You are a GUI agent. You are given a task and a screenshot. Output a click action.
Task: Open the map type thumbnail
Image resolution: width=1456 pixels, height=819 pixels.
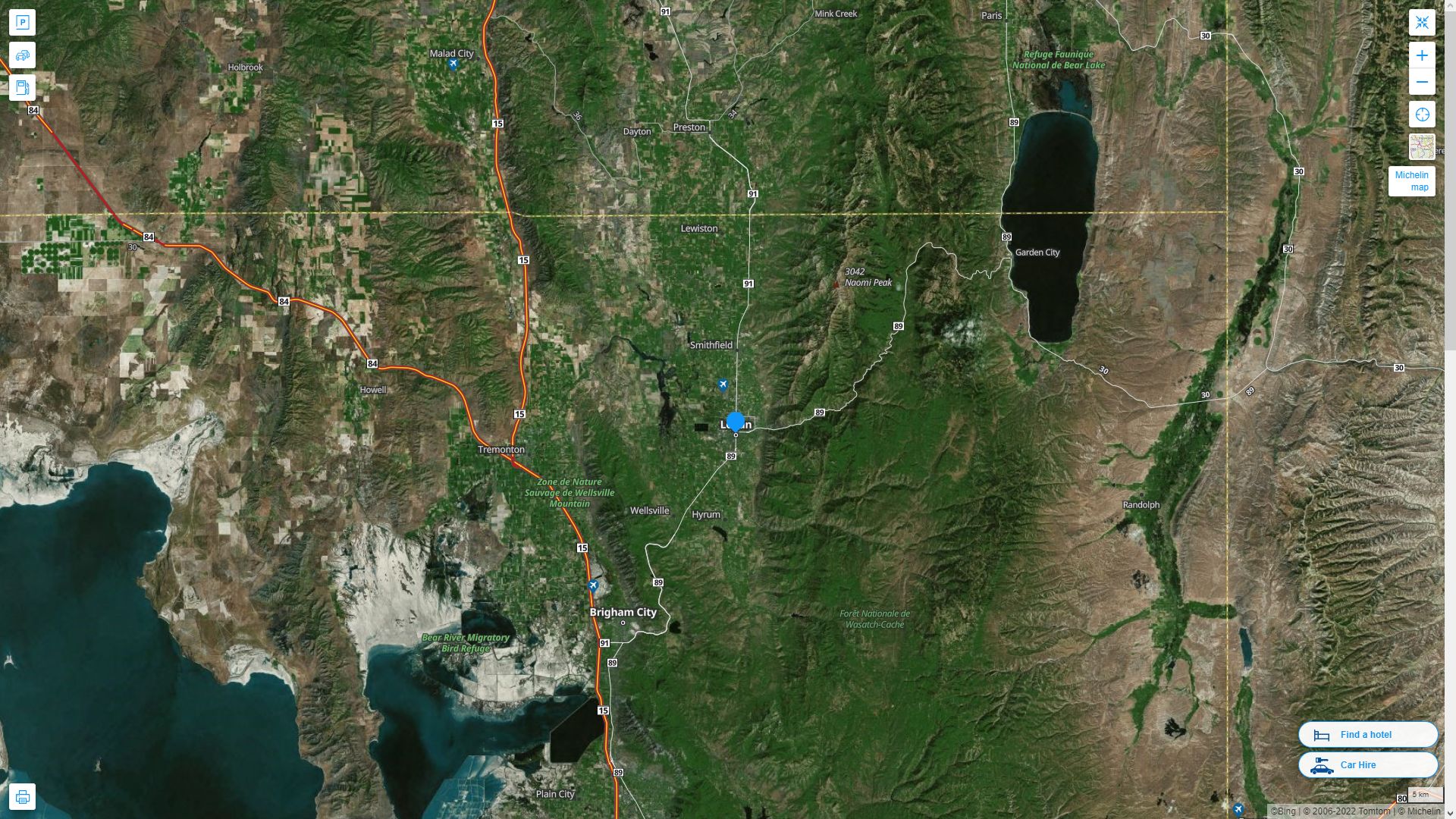pos(1422,146)
